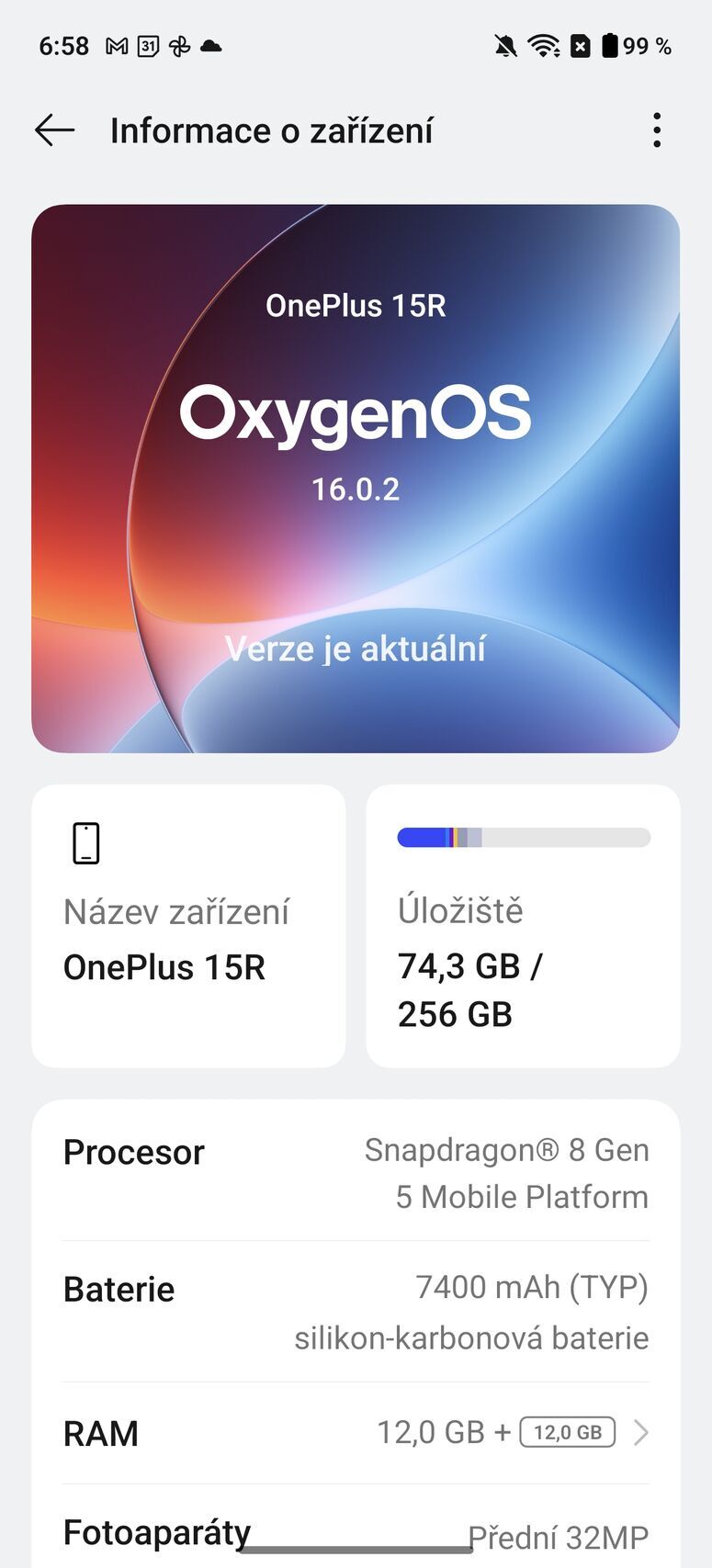This screenshot has height=1568, width=712.
Task: Tap the Wi-Fi status icon
Action: 542,45
